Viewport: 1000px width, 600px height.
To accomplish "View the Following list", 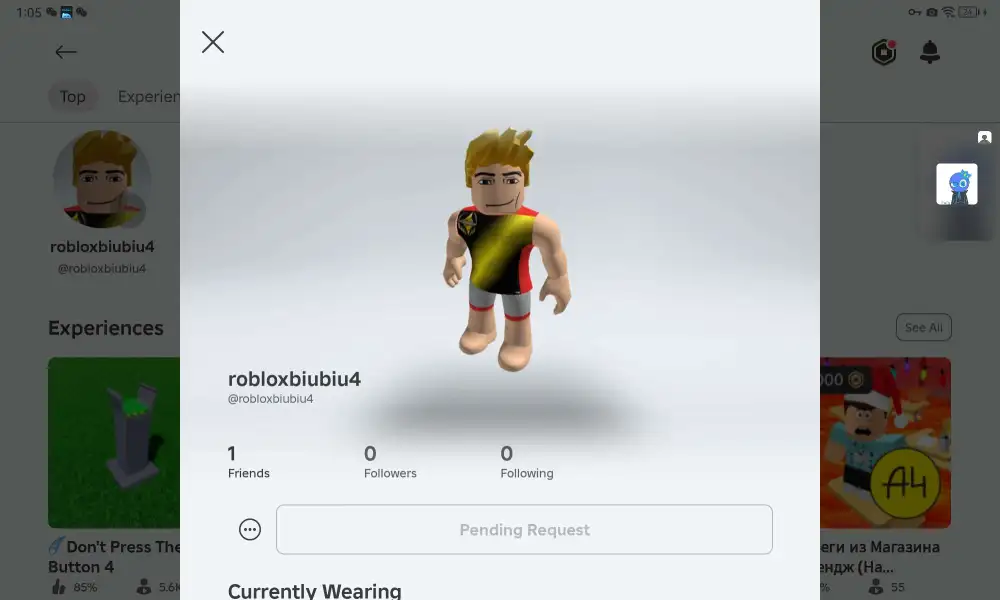I will click(526, 462).
